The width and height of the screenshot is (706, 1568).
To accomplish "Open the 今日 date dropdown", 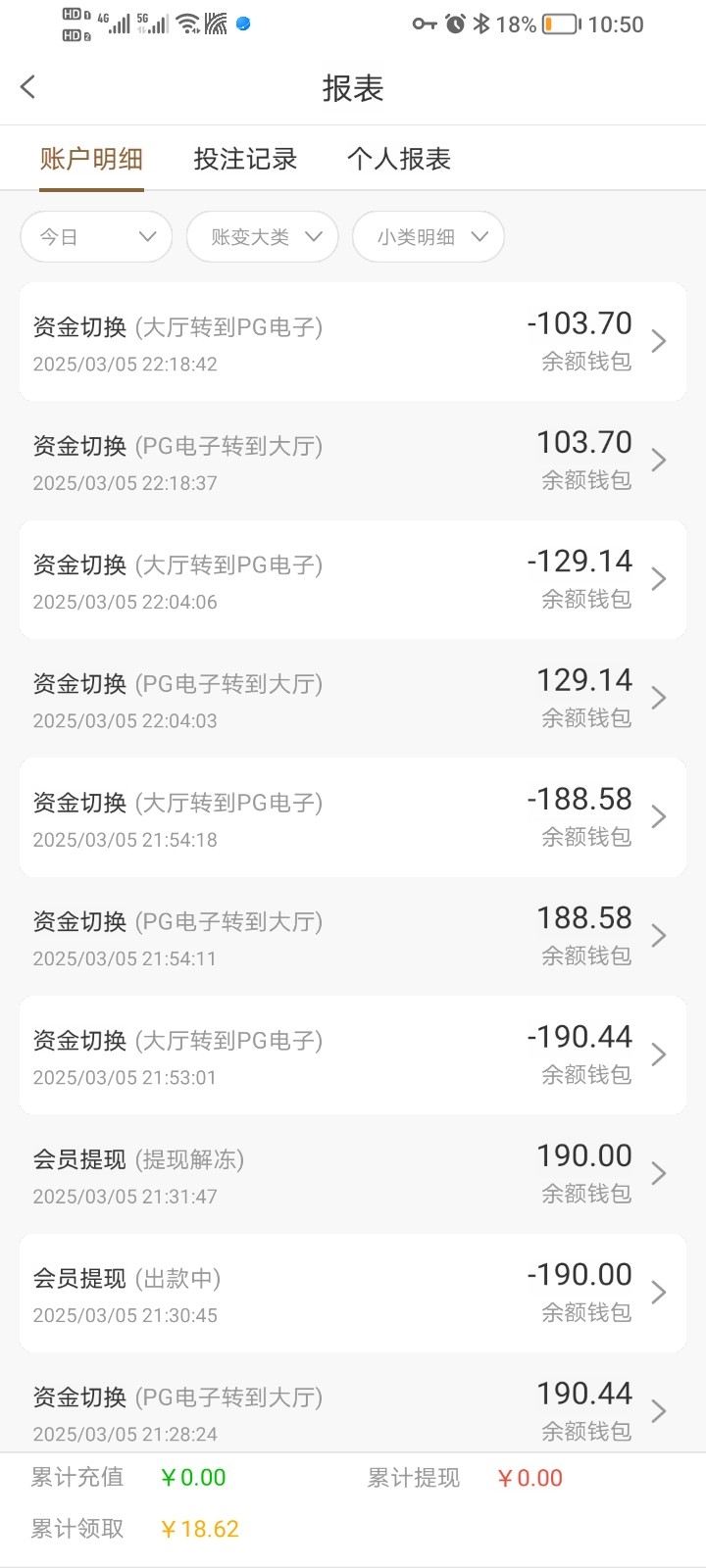I will 96,237.
